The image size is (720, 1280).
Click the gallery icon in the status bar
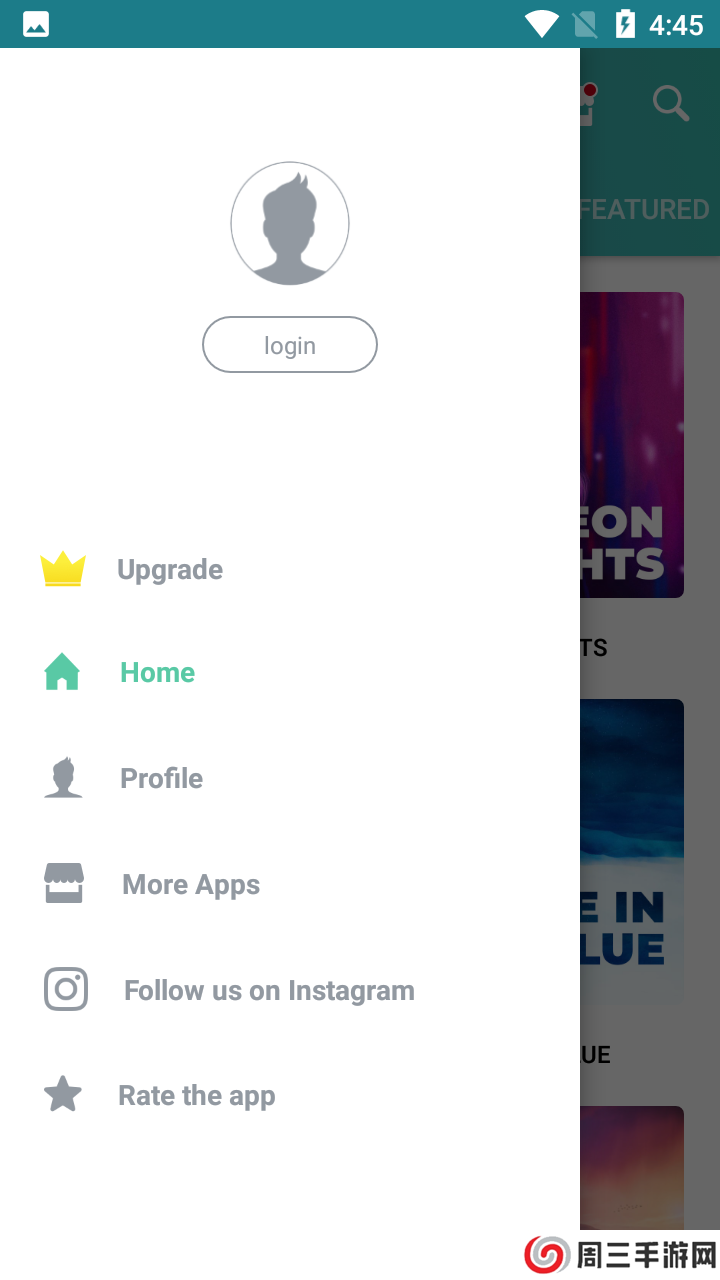(35, 22)
